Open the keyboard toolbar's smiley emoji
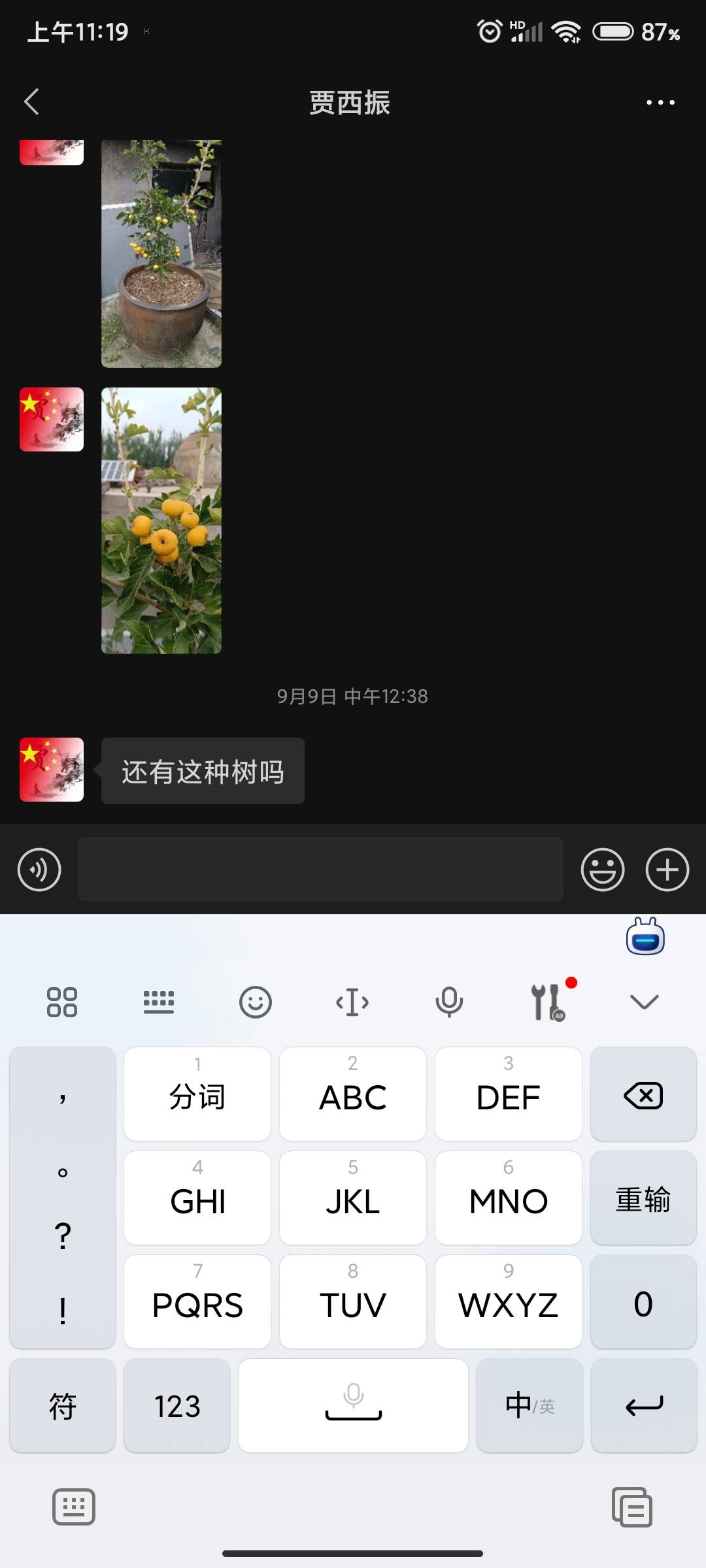This screenshot has height=1568, width=706. [x=256, y=1002]
